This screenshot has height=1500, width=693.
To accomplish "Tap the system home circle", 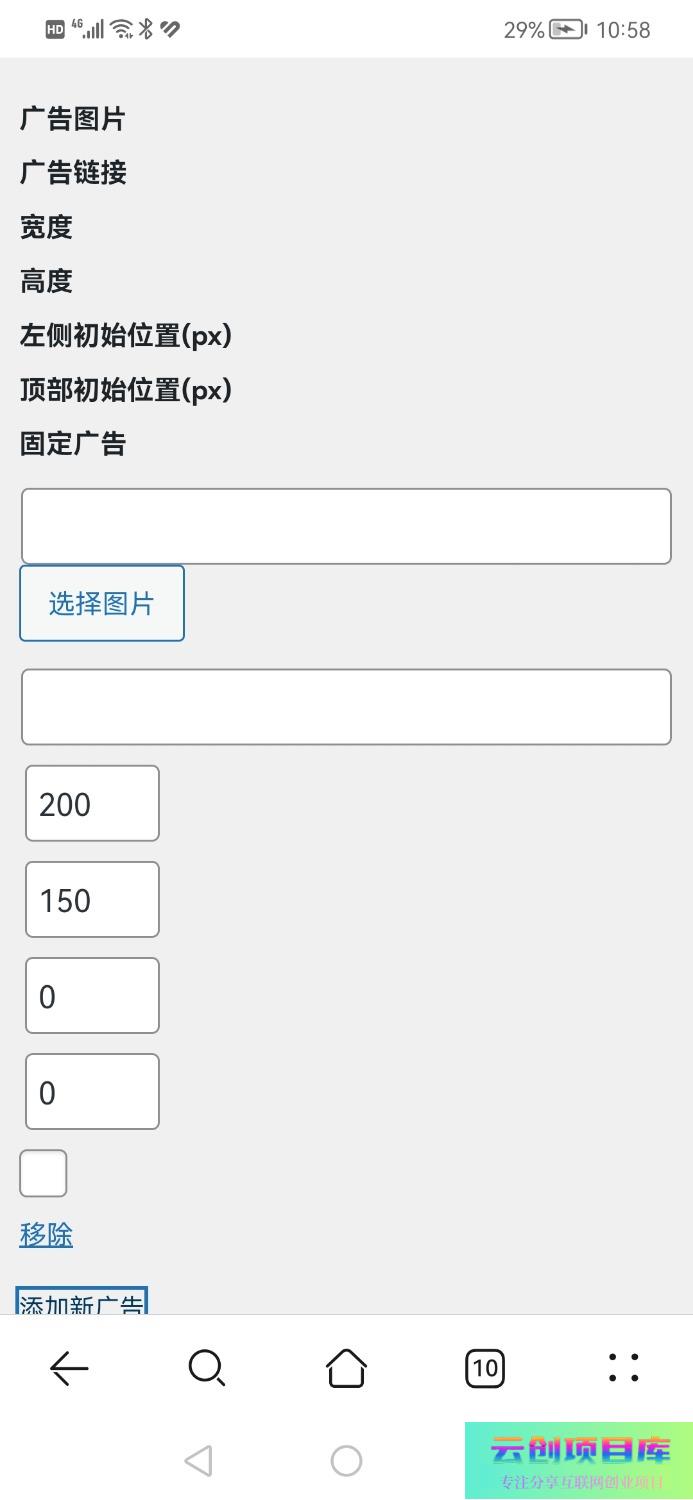I will (x=346, y=1461).
